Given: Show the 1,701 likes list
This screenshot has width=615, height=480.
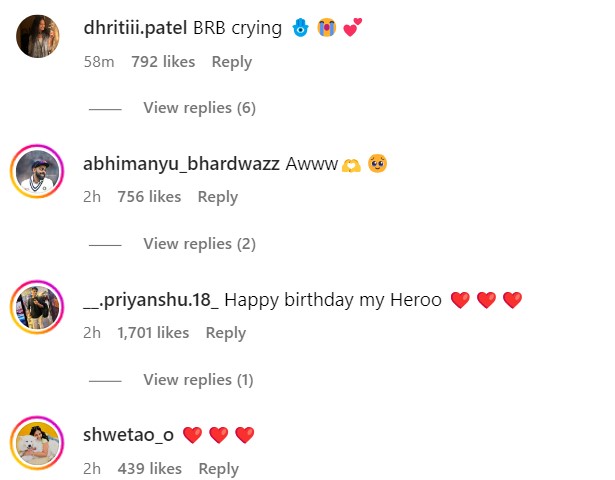Looking at the screenshot, I should tap(153, 333).
